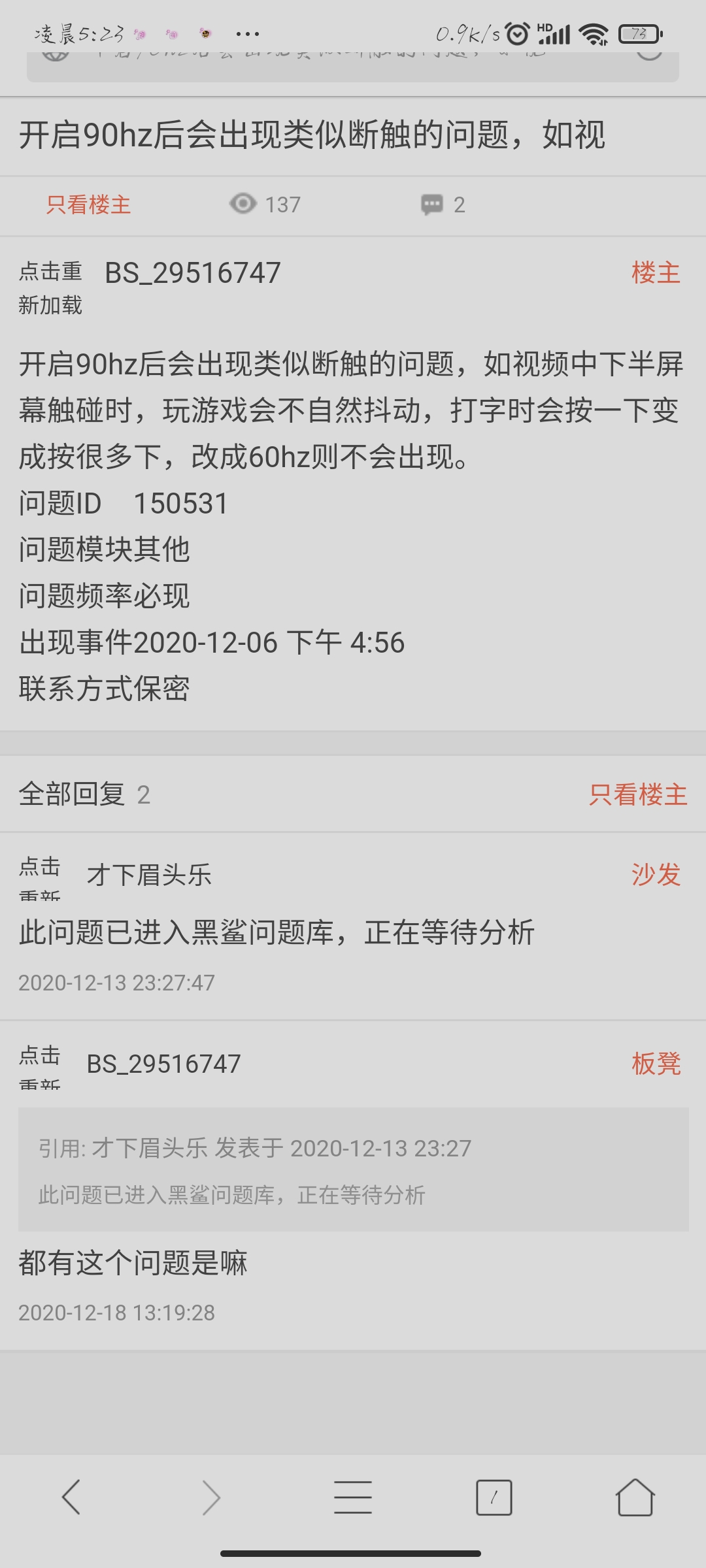Go to the browser home page

(x=635, y=1497)
